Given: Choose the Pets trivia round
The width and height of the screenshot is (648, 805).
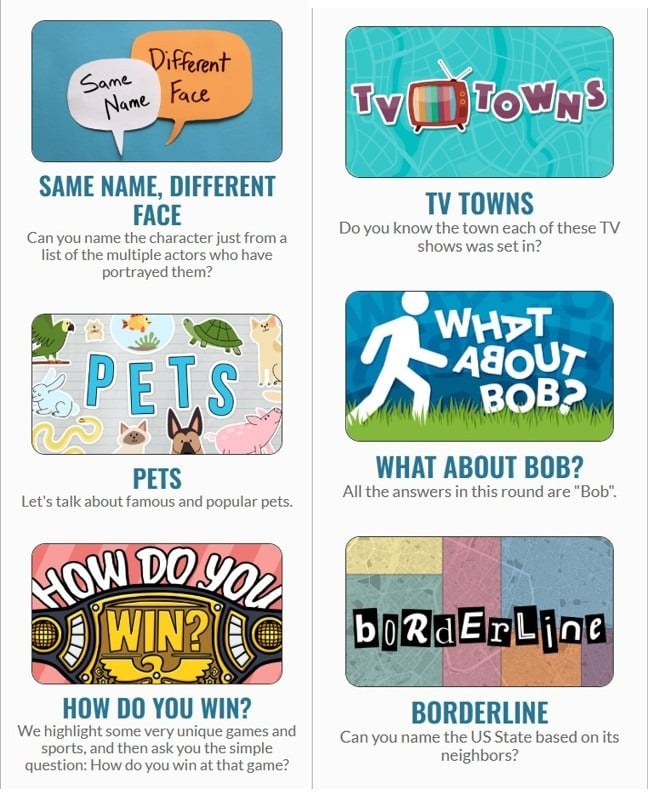Looking at the screenshot, I should click(x=157, y=384).
